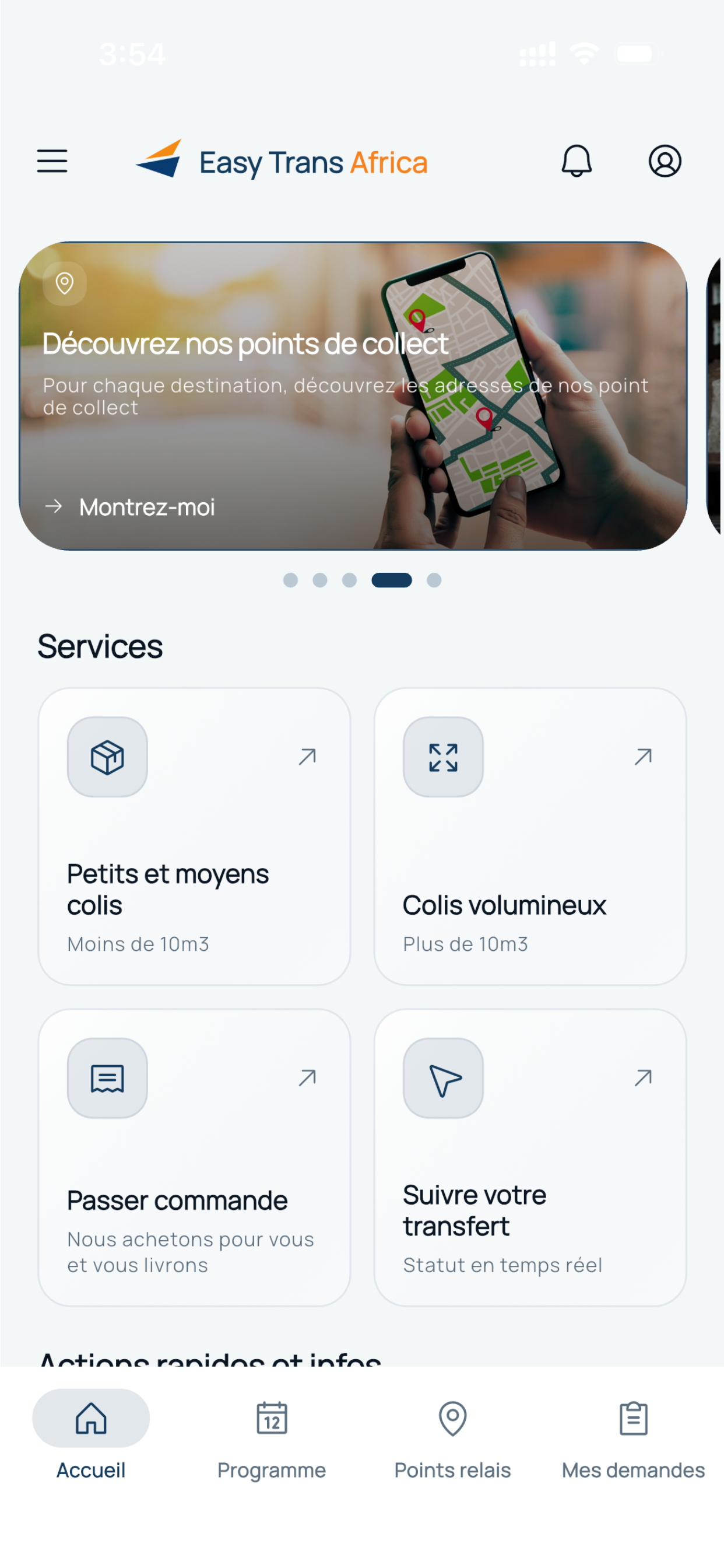
Task: Open the Passer commande card
Action: click(x=194, y=1157)
